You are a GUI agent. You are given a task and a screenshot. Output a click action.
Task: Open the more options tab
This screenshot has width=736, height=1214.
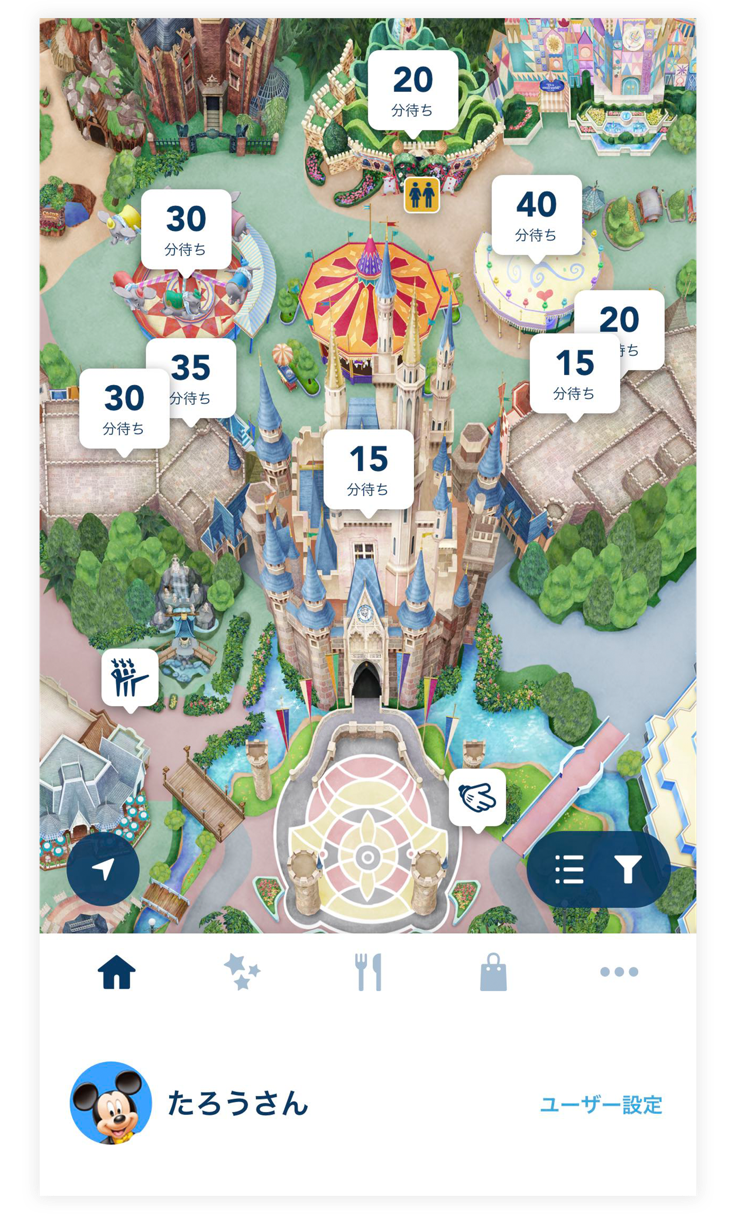click(x=619, y=971)
